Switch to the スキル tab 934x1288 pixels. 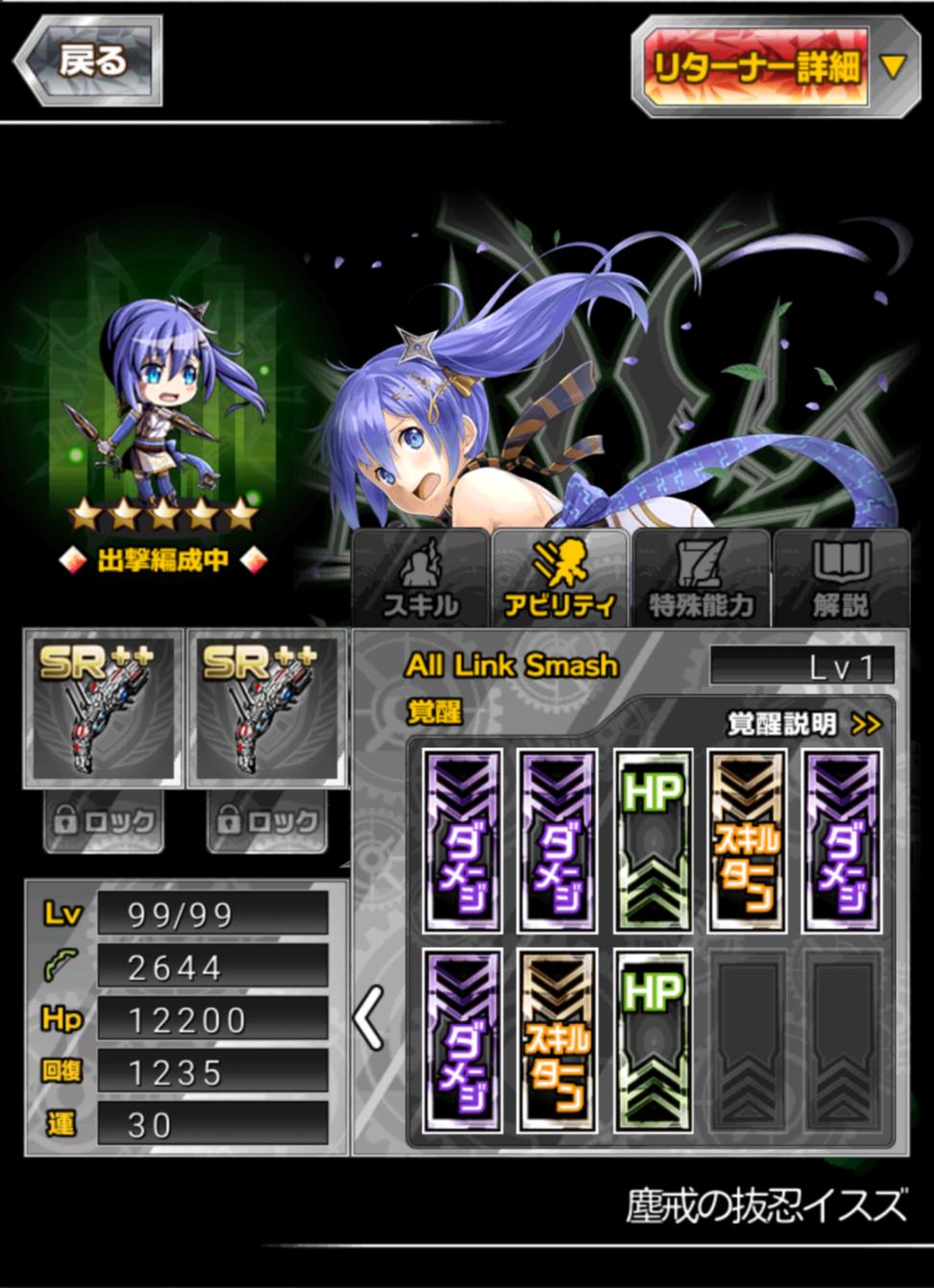(421, 579)
